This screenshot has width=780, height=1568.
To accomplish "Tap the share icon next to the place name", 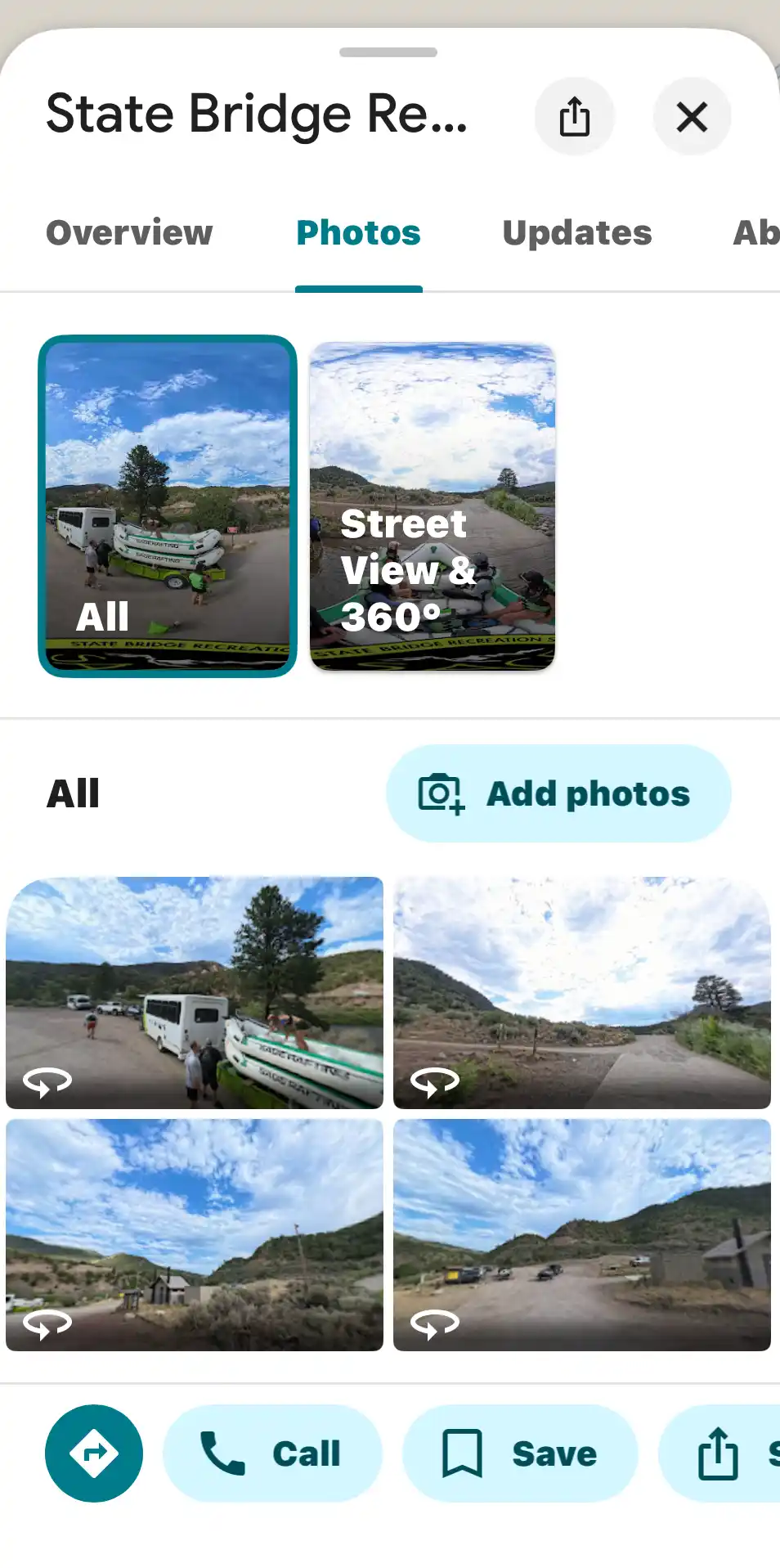I will pyautogui.click(x=576, y=116).
